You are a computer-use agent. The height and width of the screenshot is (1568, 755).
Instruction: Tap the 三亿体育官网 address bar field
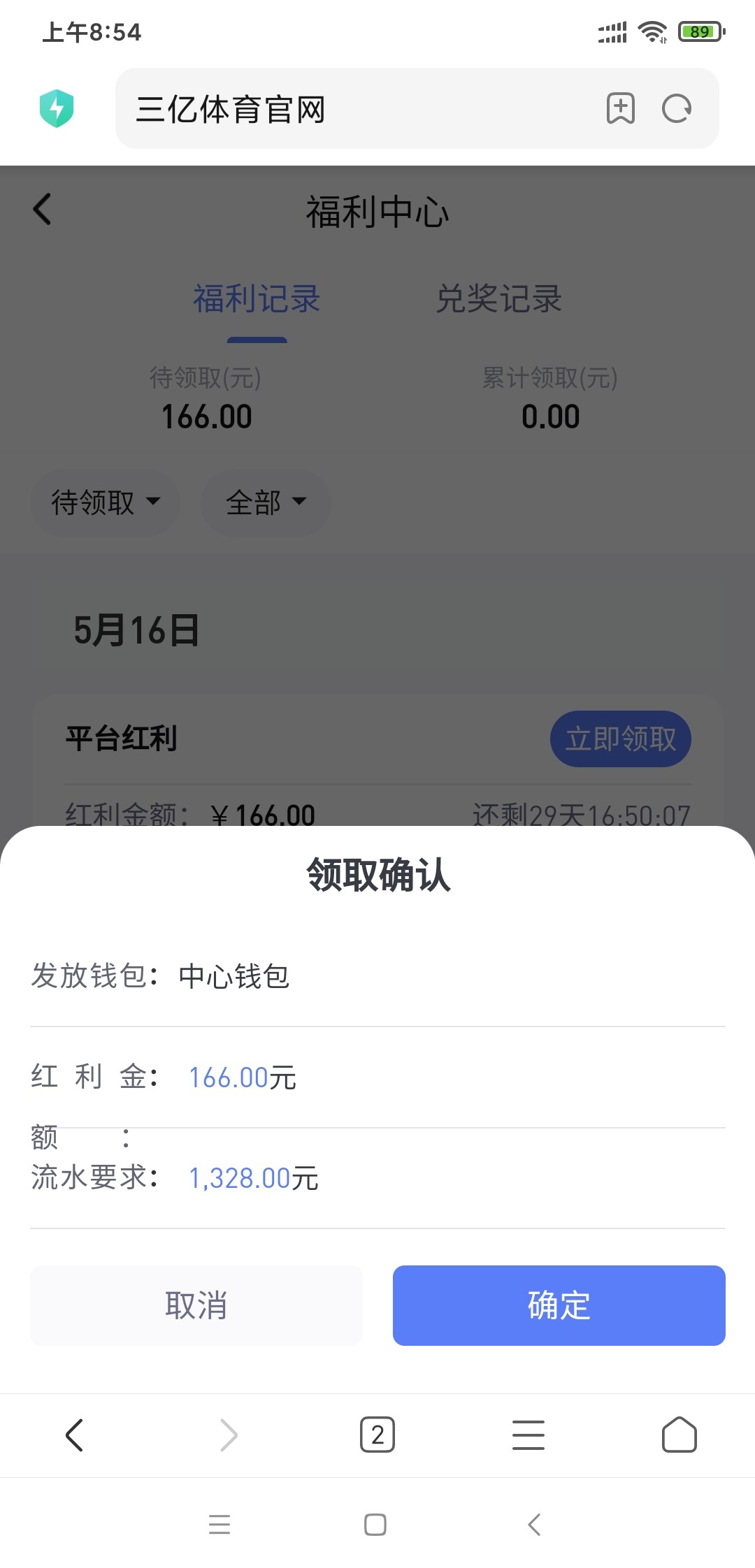pos(350,109)
